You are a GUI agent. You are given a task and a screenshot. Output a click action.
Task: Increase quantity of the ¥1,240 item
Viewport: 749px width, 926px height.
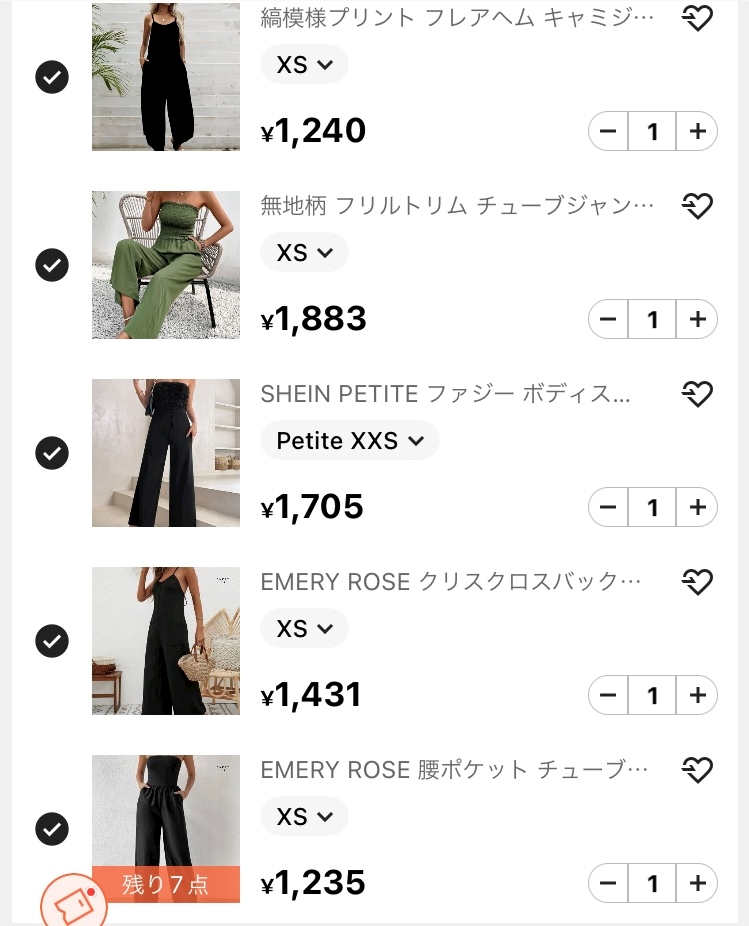click(x=697, y=131)
